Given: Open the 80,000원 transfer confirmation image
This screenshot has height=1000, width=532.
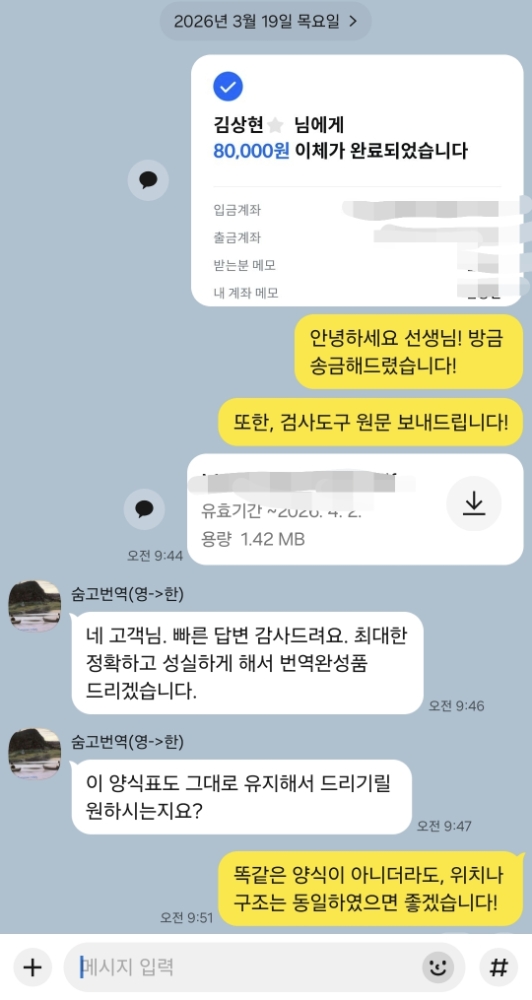Looking at the screenshot, I should click(357, 180).
